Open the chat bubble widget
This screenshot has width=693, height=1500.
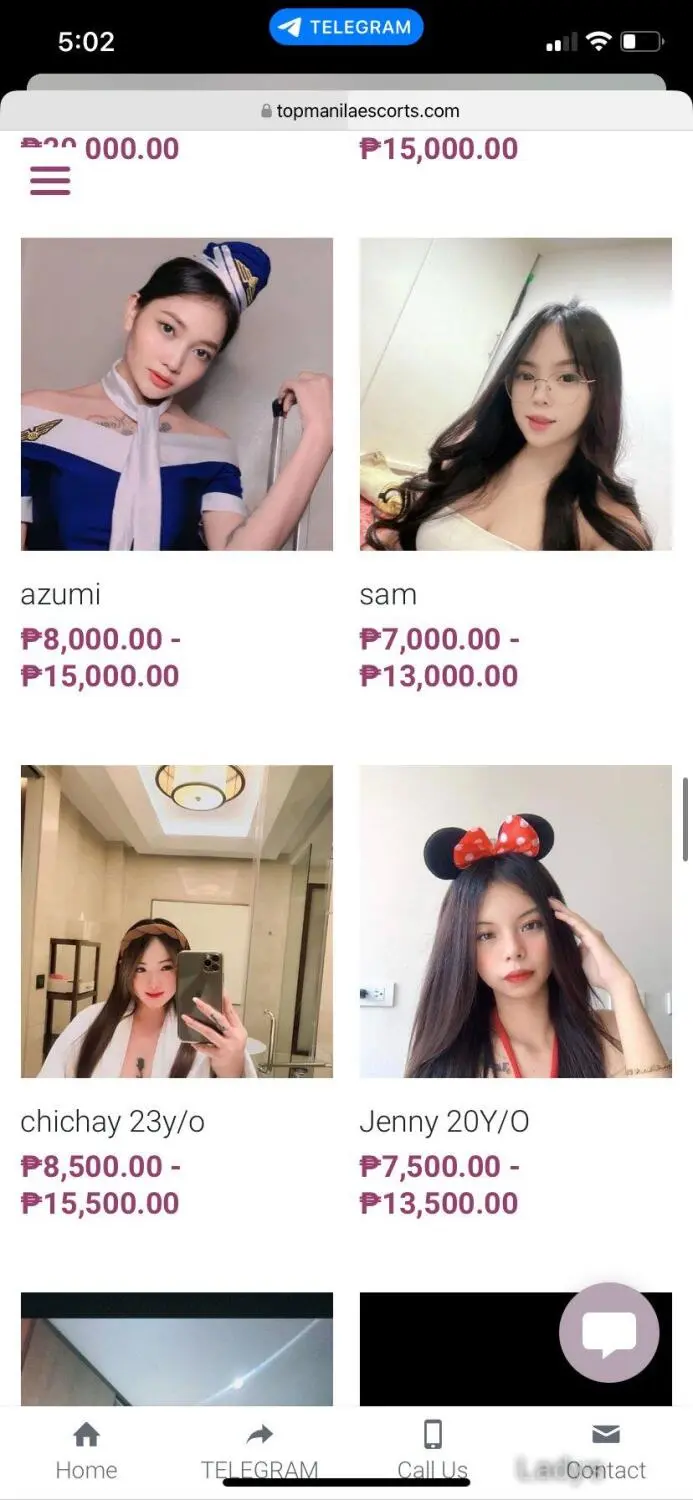(x=609, y=1332)
